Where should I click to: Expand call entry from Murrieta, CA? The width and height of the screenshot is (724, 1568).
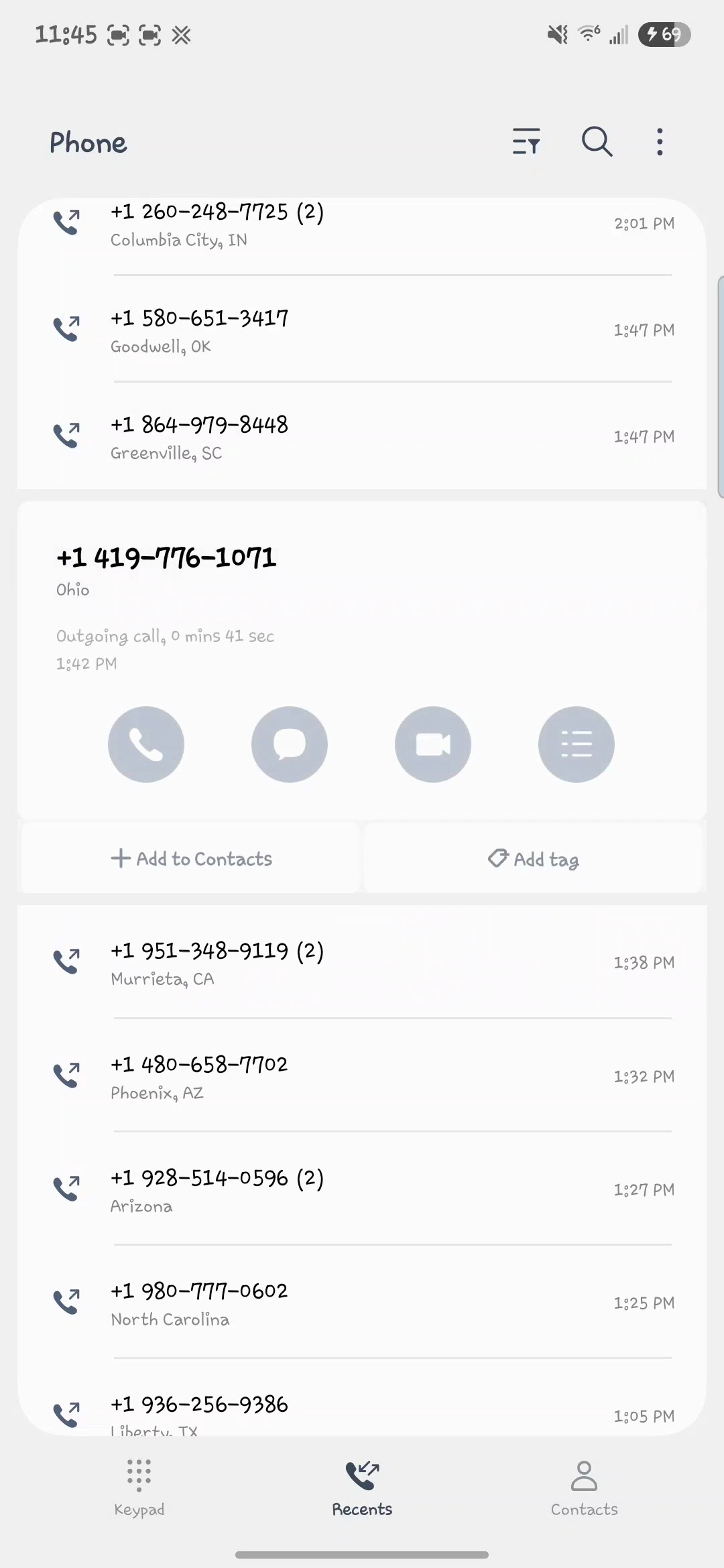click(x=362, y=963)
